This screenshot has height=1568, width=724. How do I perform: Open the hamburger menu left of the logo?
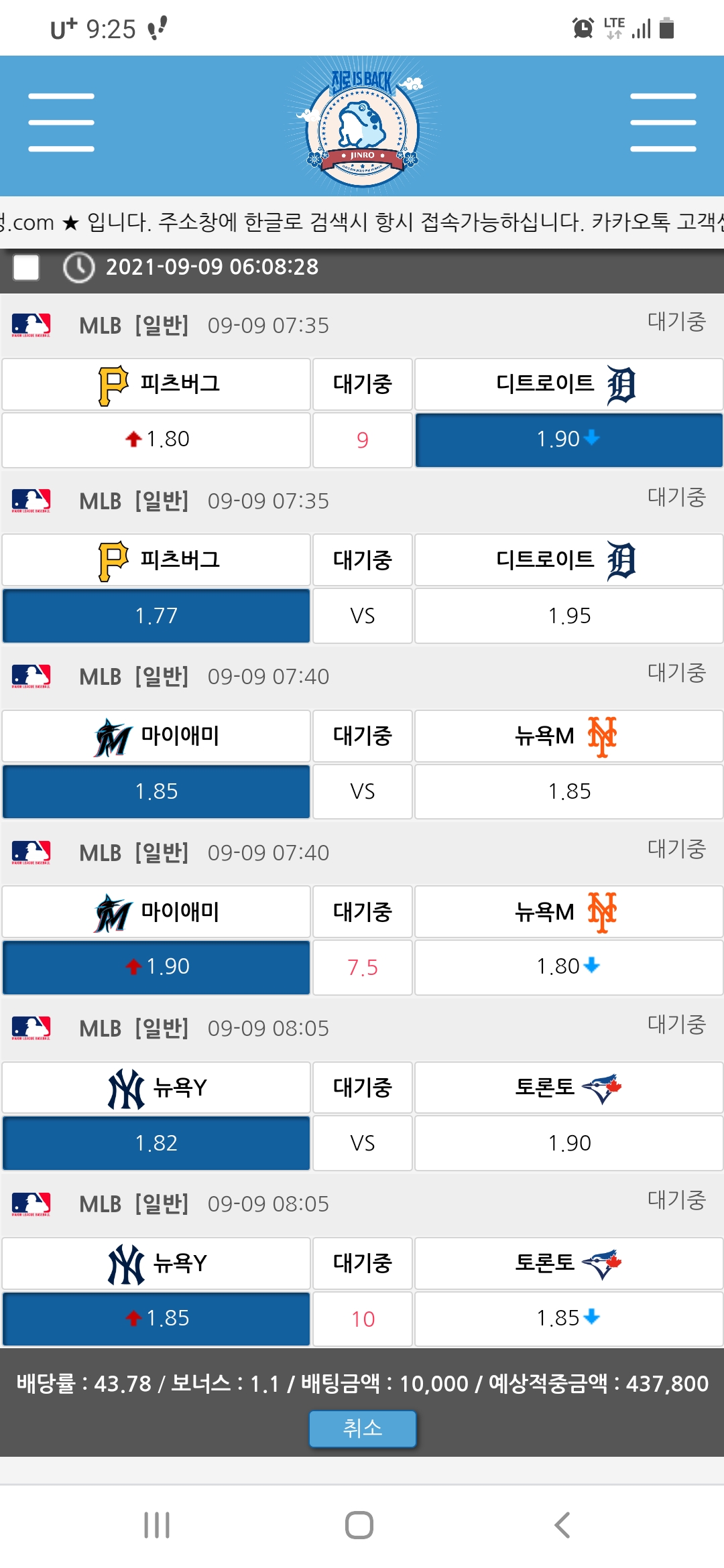61,123
